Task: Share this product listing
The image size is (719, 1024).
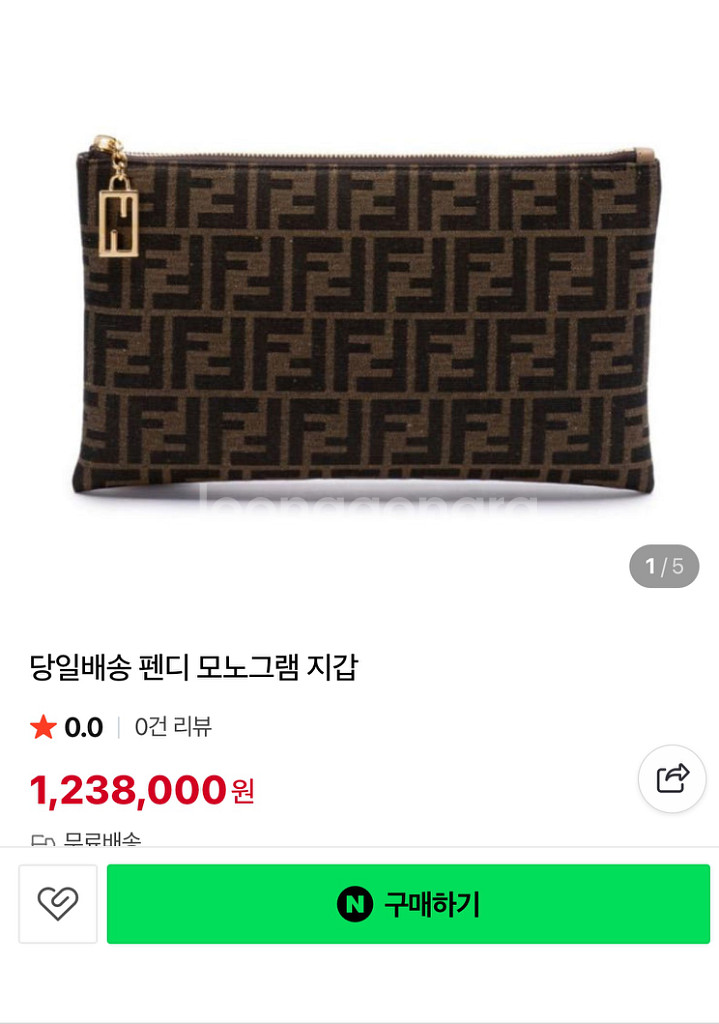Action: click(672, 778)
